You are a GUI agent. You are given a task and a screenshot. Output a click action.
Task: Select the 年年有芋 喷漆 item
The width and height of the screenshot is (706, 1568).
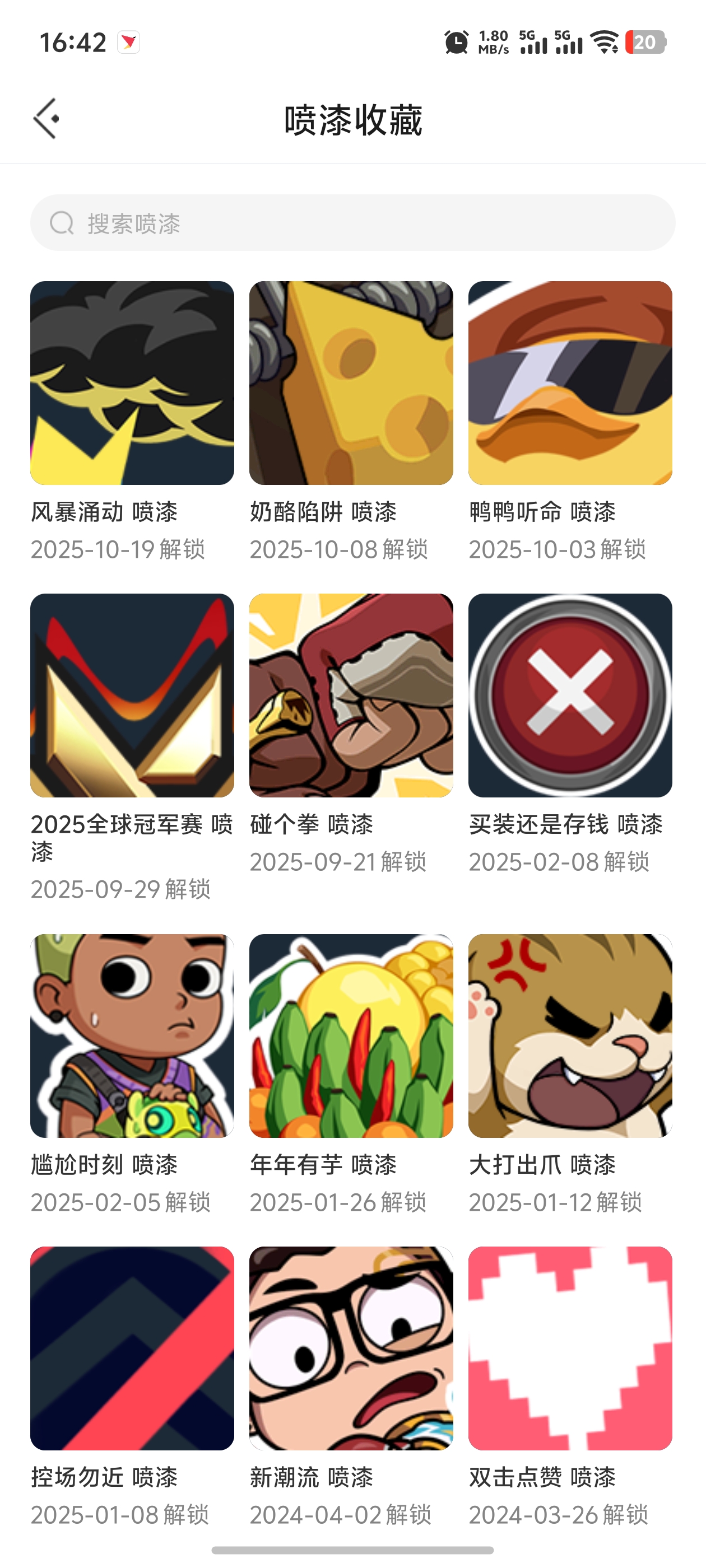[x=351, y=1036]
